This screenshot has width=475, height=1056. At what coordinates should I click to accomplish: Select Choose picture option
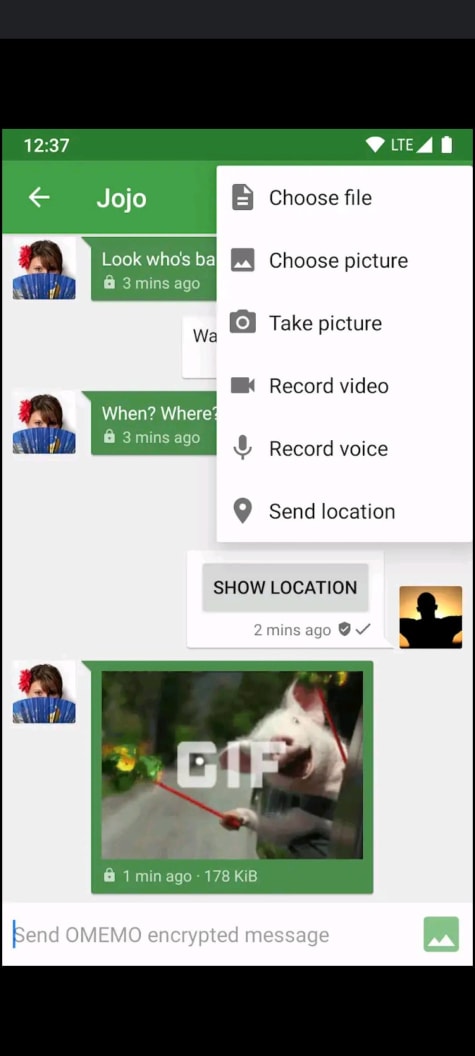344,261
